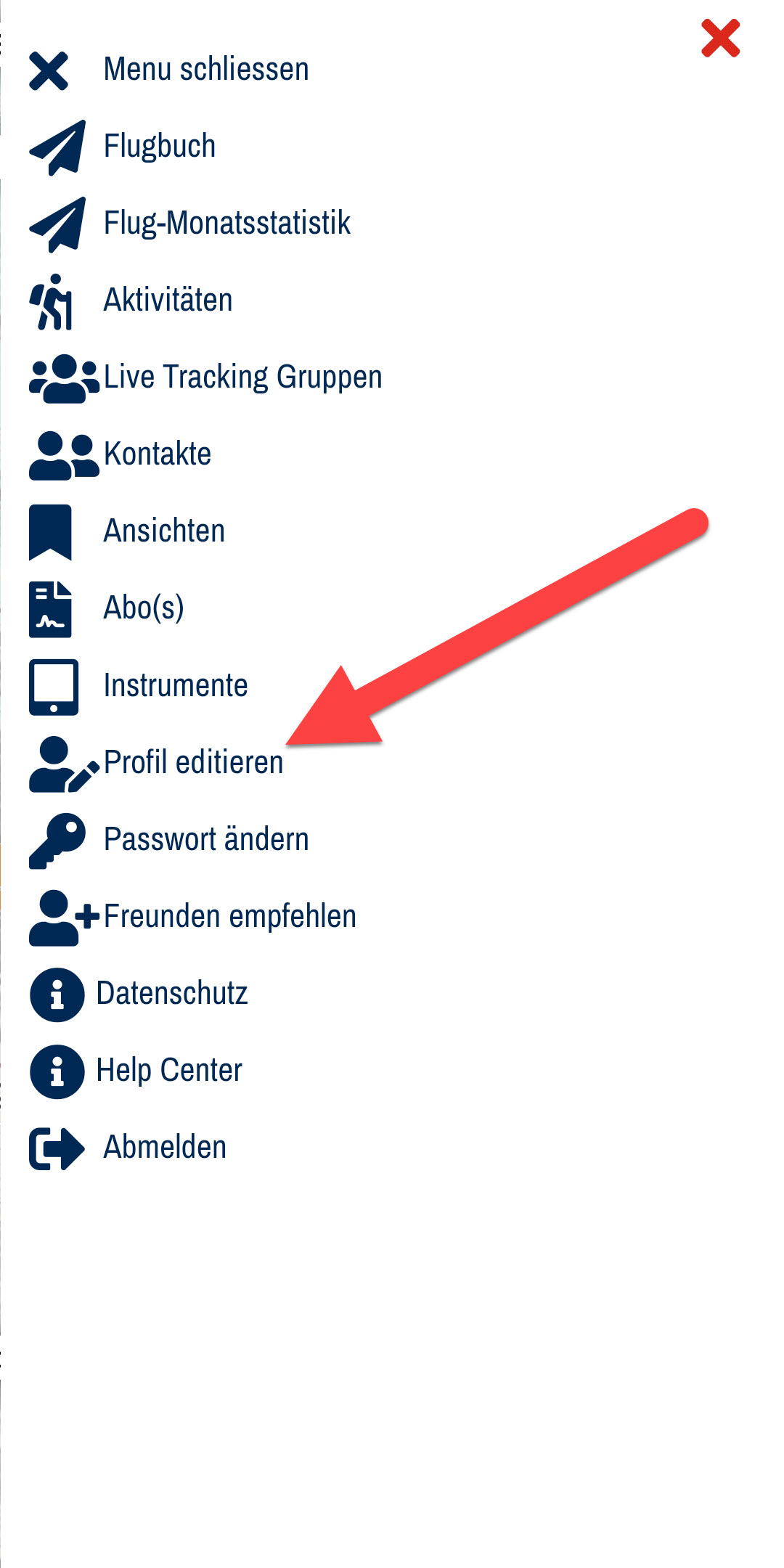Tap the red X close icon
The height and width of the screenshot is (1568, 784).
(x=720, y=38)
